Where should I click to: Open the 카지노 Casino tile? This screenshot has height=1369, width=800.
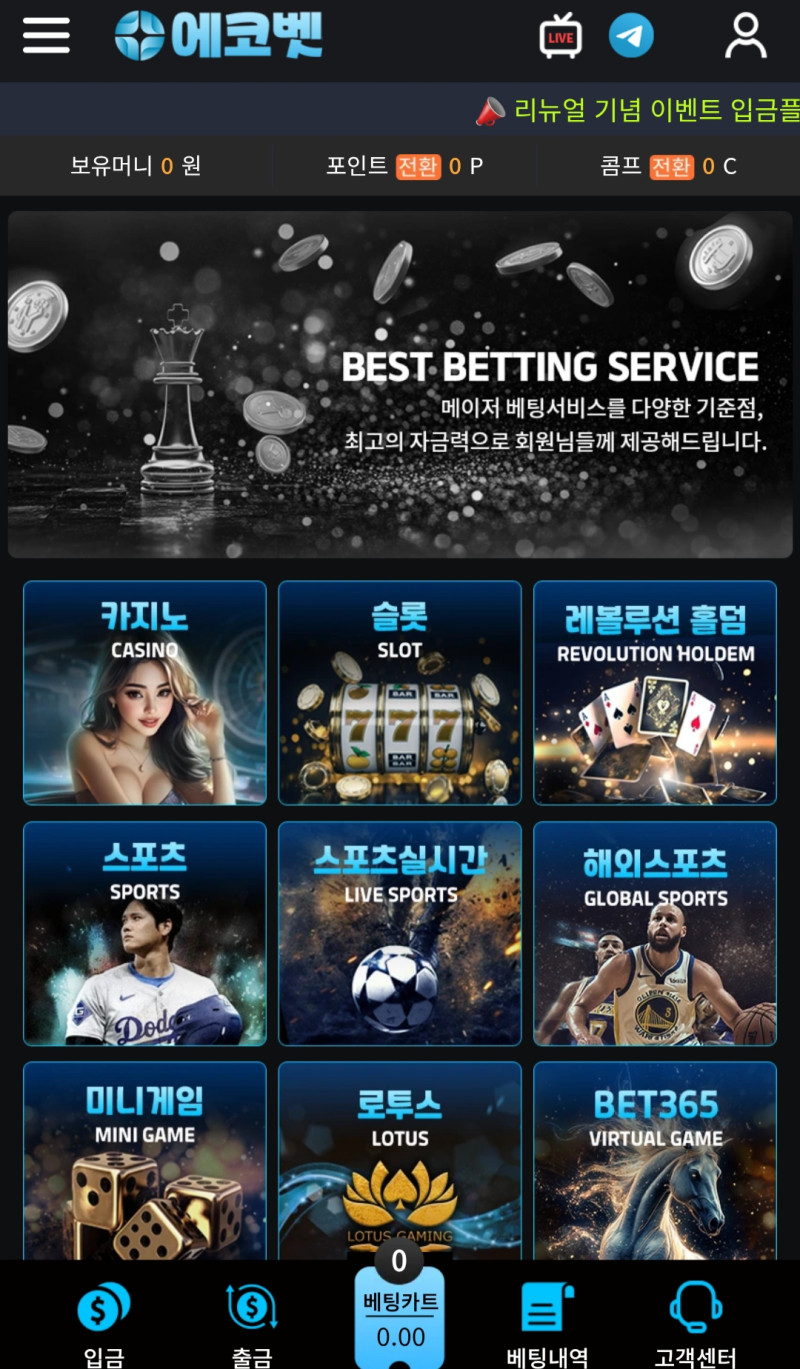pyautogui.click(x=145, y=692)
